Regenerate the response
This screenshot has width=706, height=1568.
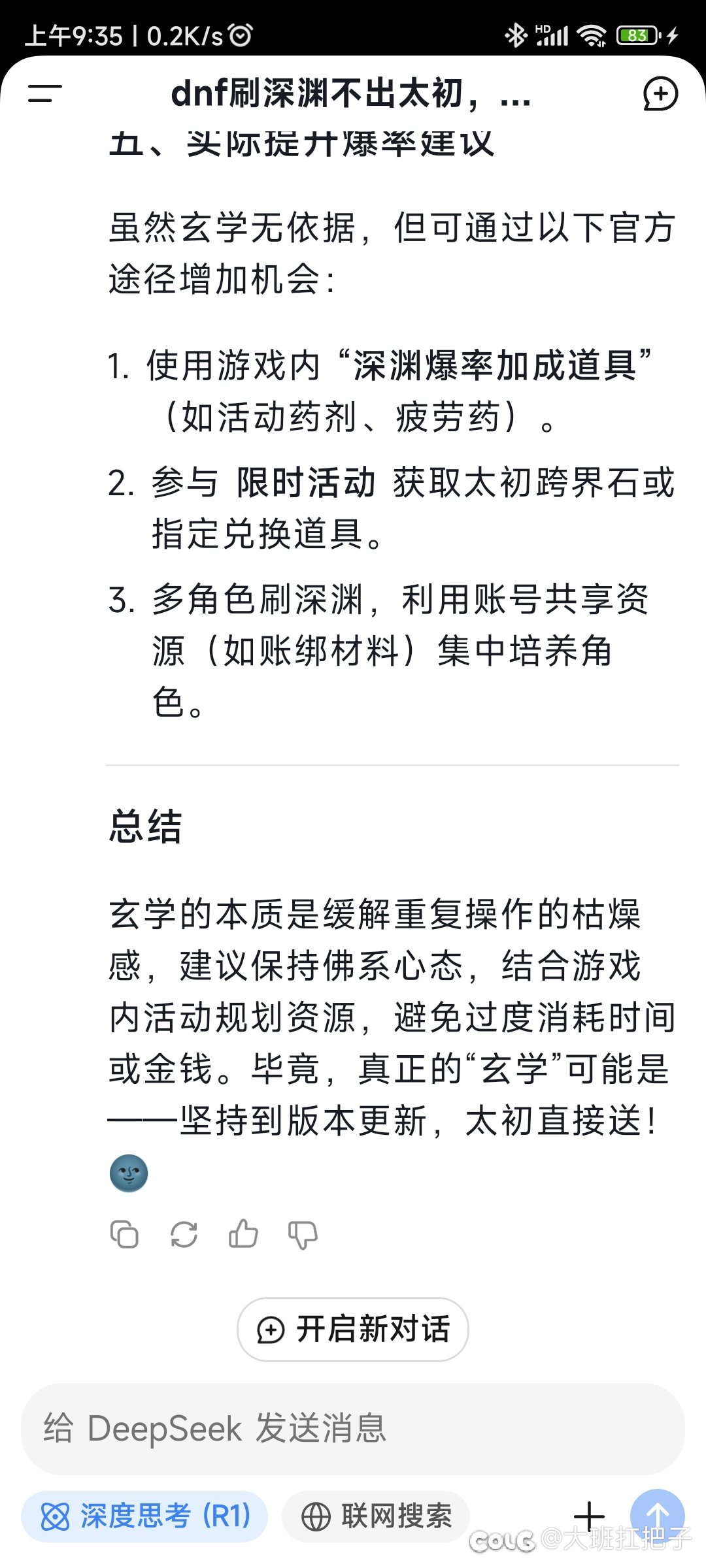coord(184,1234)
